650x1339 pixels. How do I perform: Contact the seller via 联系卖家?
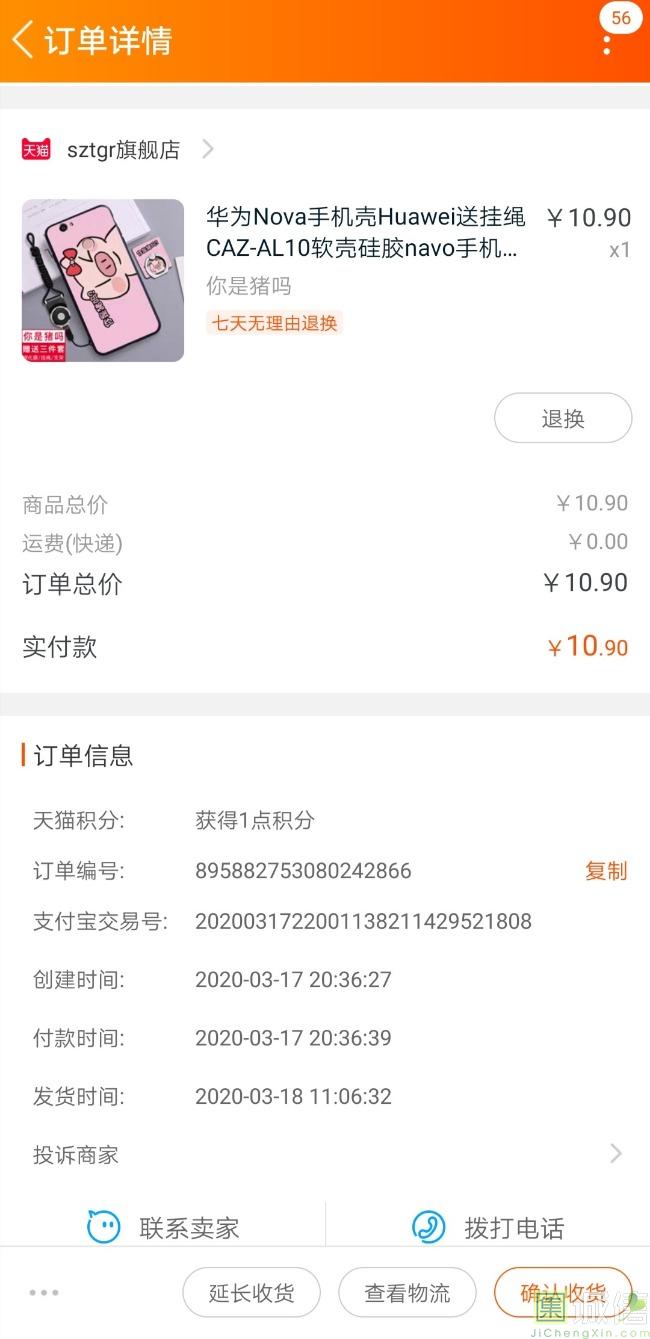pos(165,1227)
